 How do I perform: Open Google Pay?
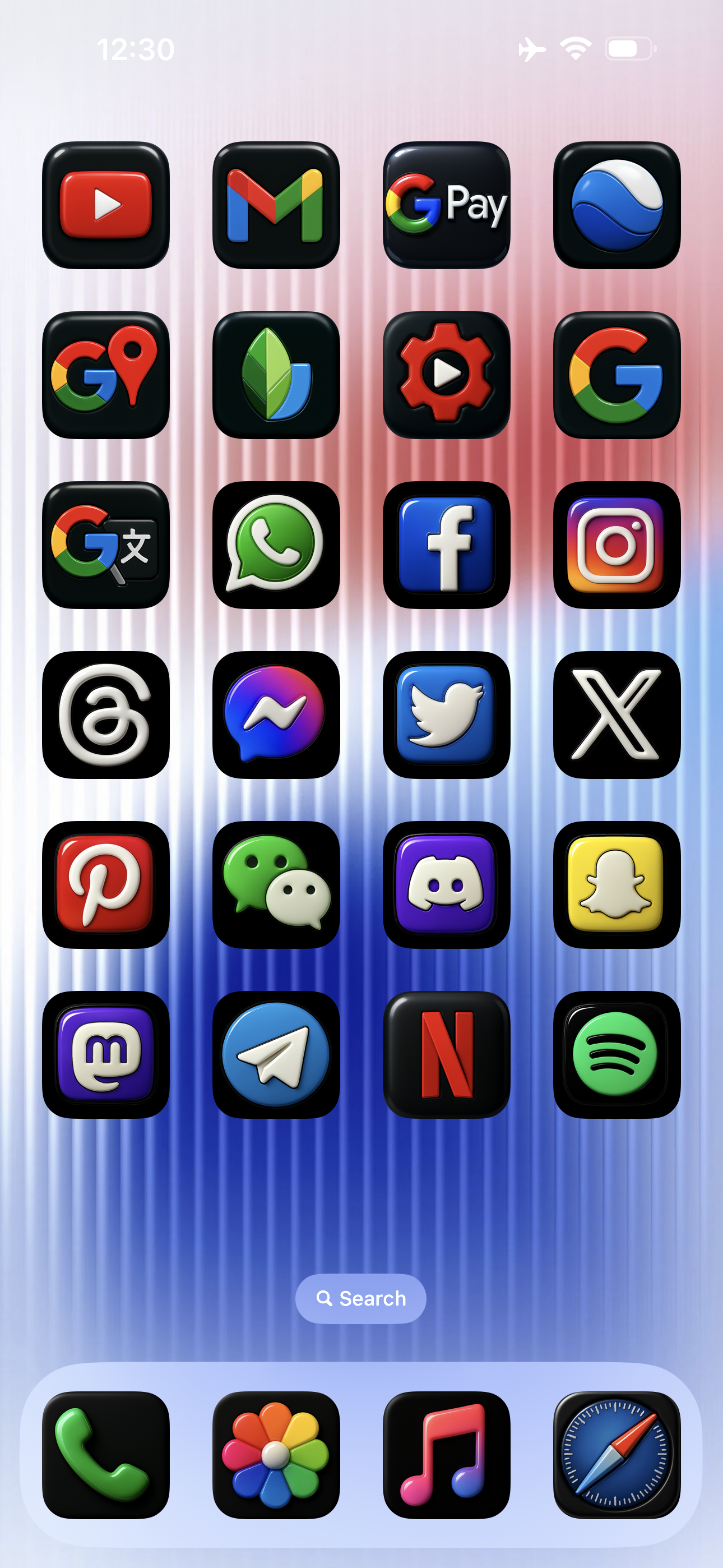pos(446,205)
